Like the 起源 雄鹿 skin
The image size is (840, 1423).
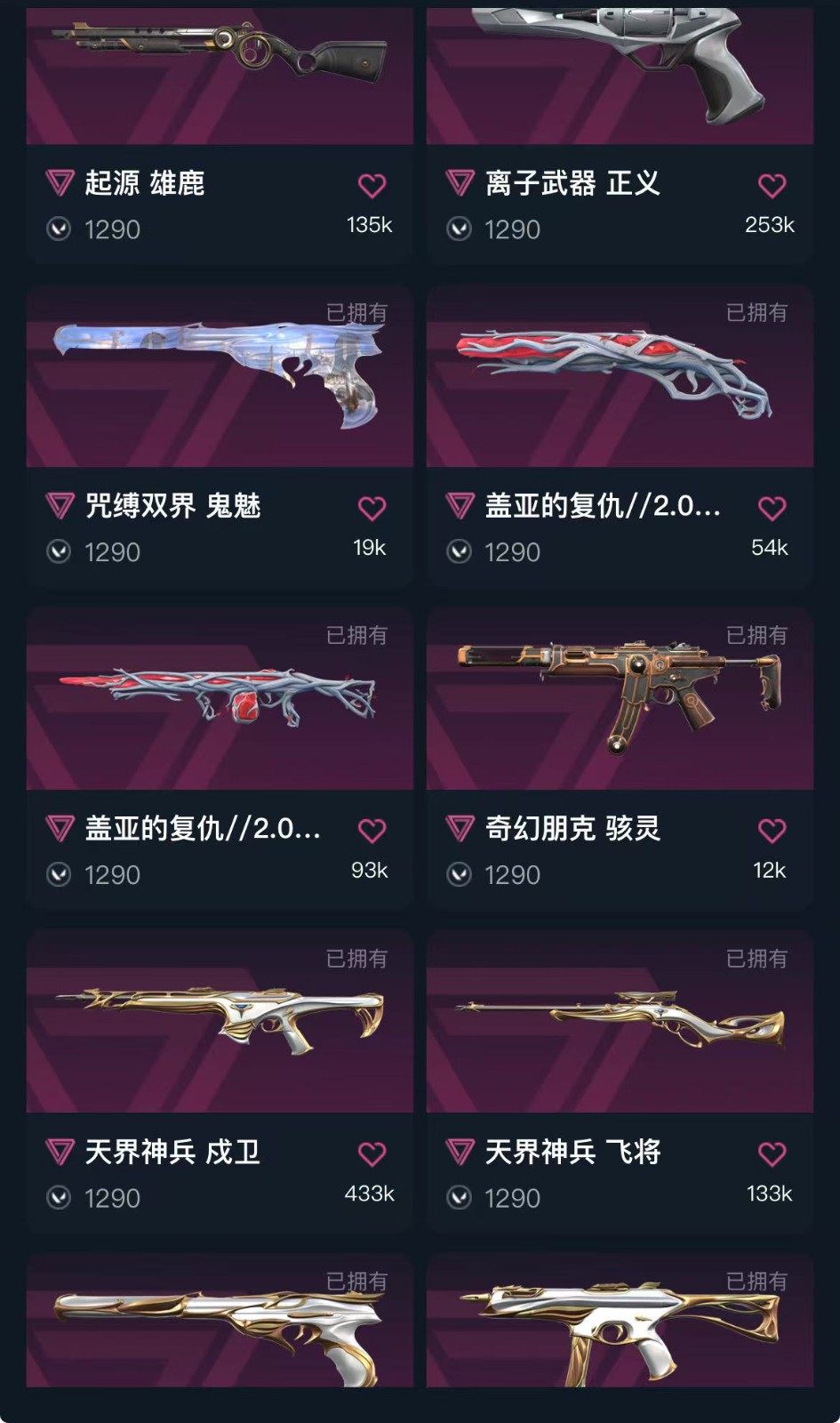click(x=372, y=186)
